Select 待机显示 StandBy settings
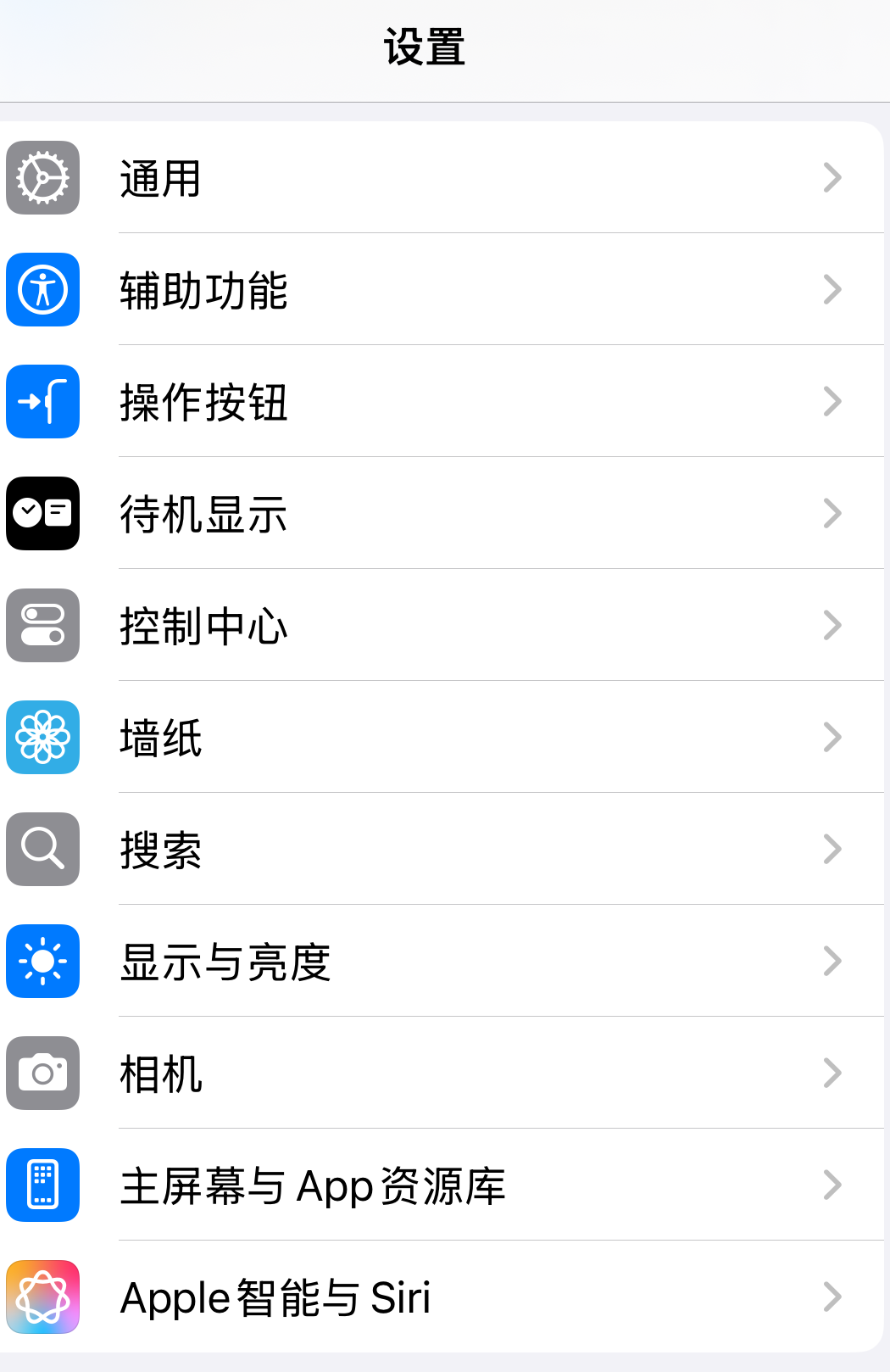890x1372 pixels. coord(441,514)
